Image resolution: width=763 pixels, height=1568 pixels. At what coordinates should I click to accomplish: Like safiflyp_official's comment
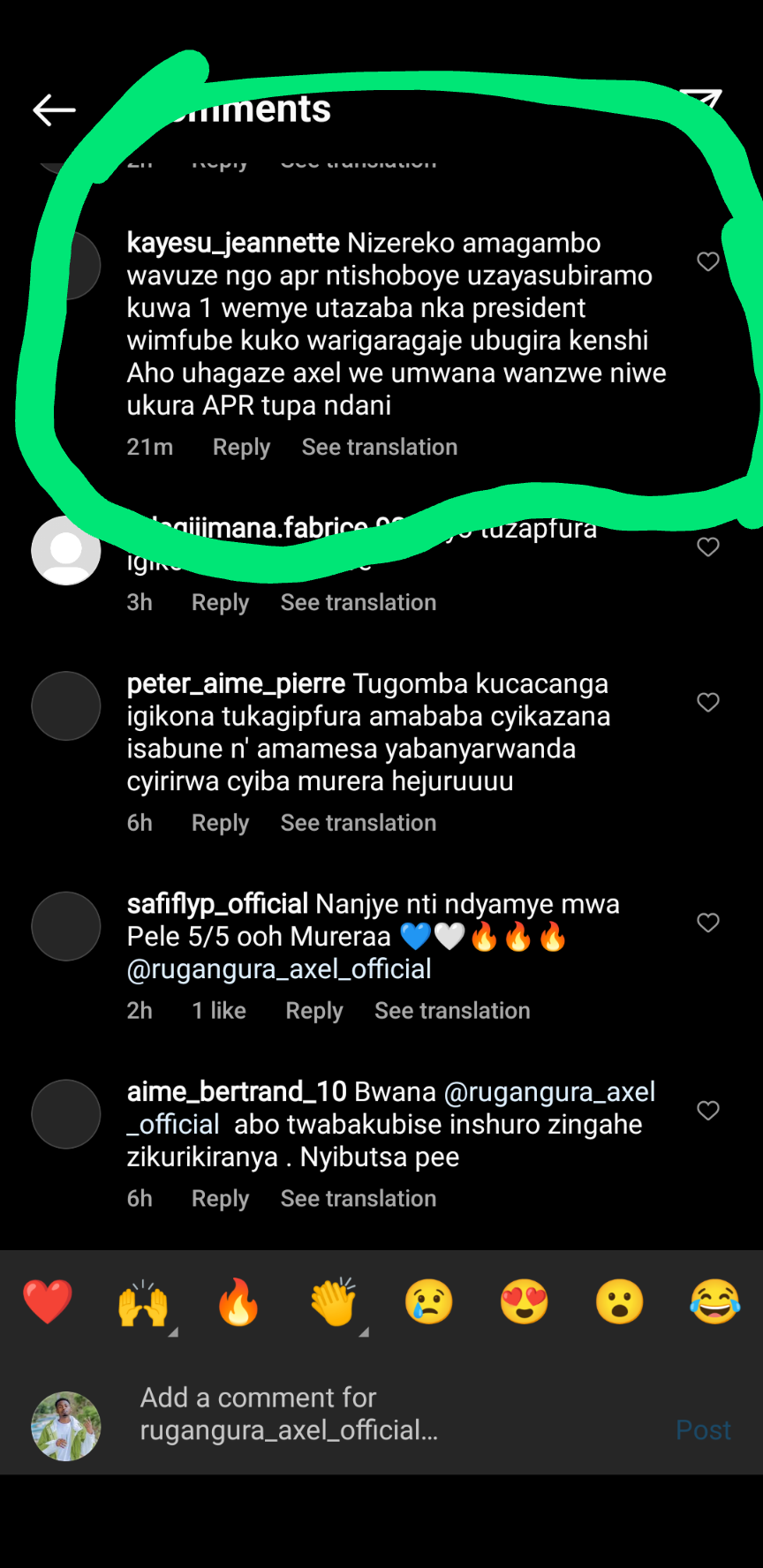point(708,923)
